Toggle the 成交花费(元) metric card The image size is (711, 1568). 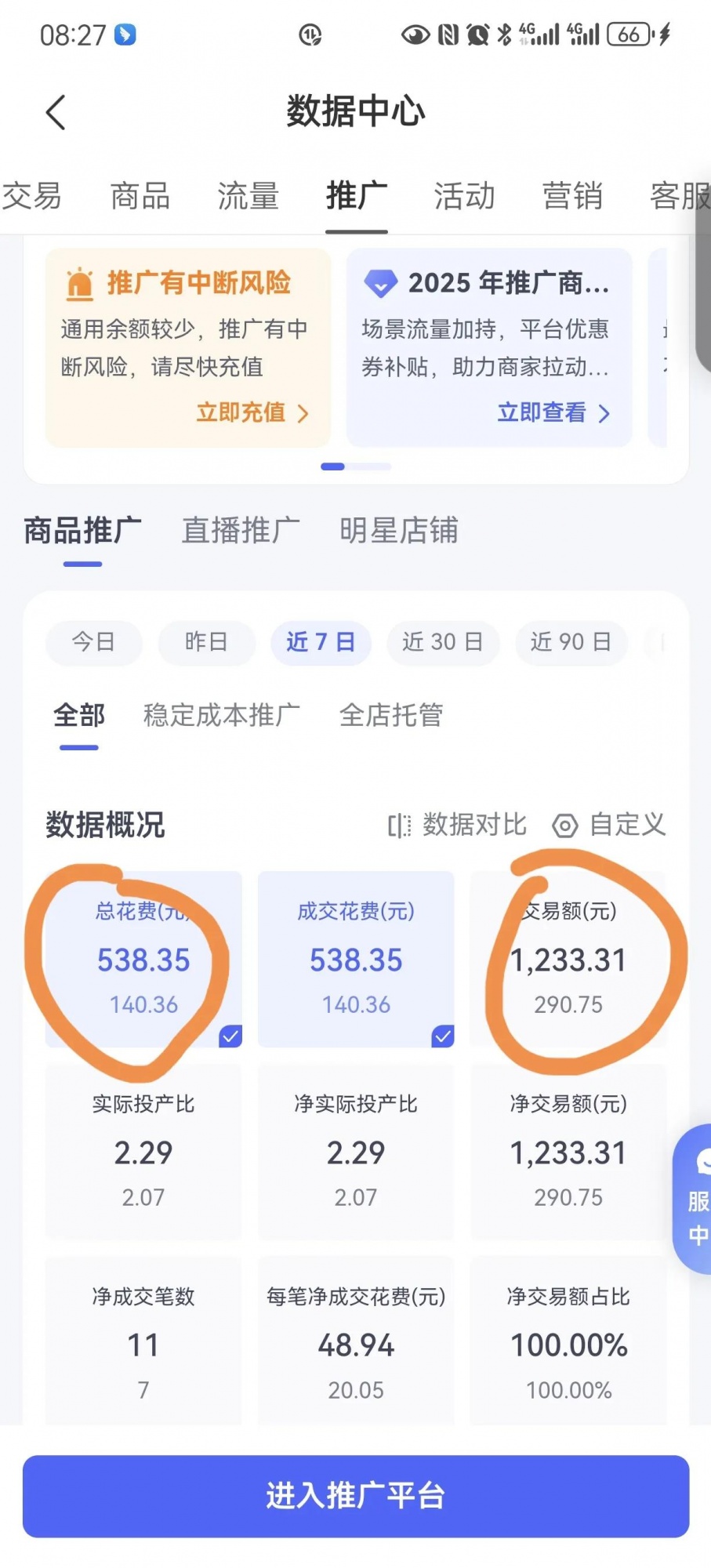[356, 959]
